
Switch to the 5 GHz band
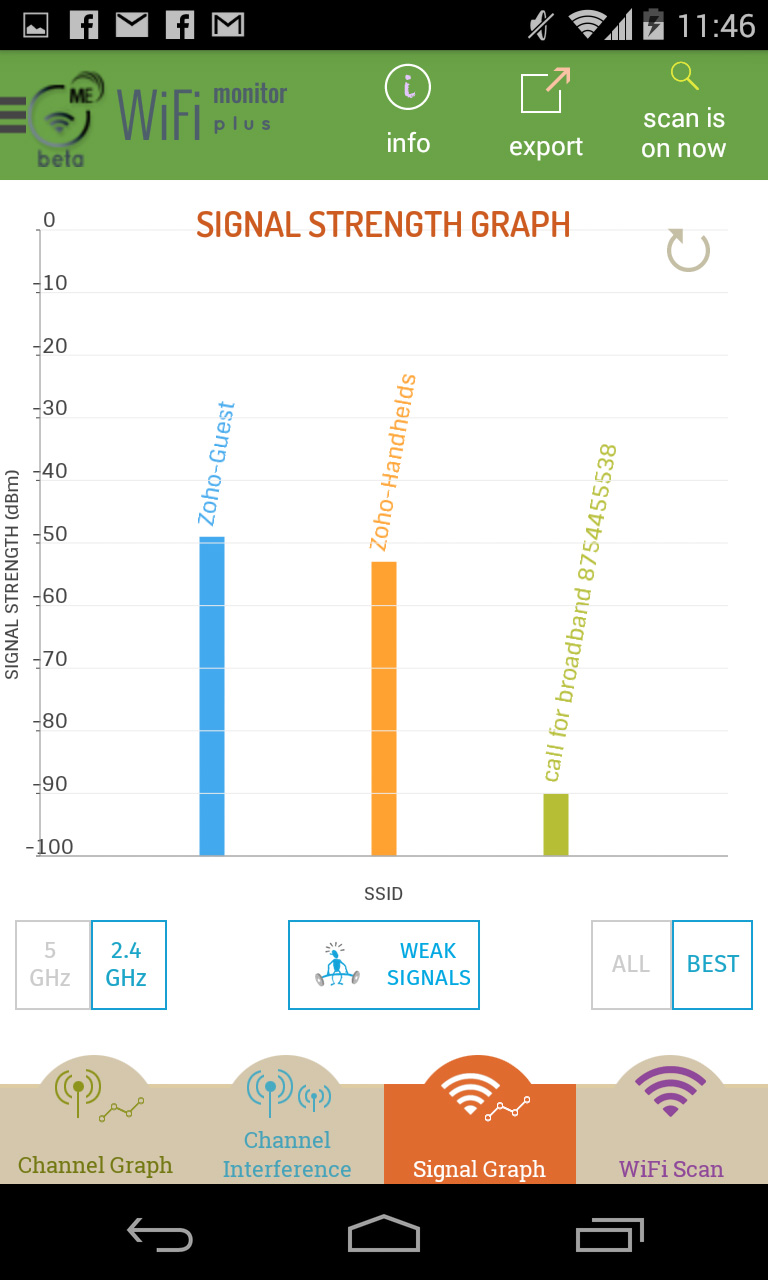pos(52,964)
